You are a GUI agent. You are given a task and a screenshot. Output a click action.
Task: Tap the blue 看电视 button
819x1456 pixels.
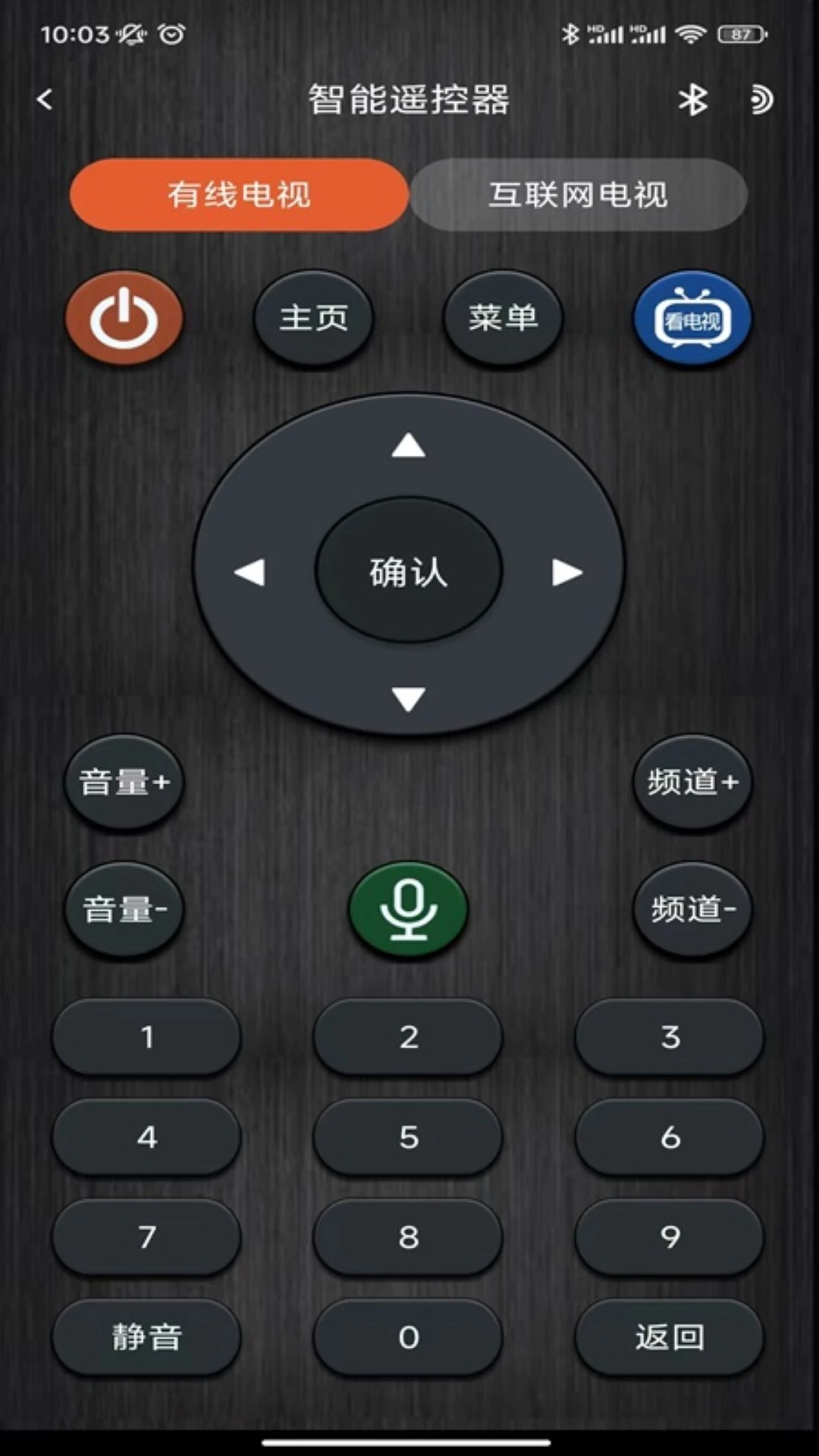click(x=692, y=319)
